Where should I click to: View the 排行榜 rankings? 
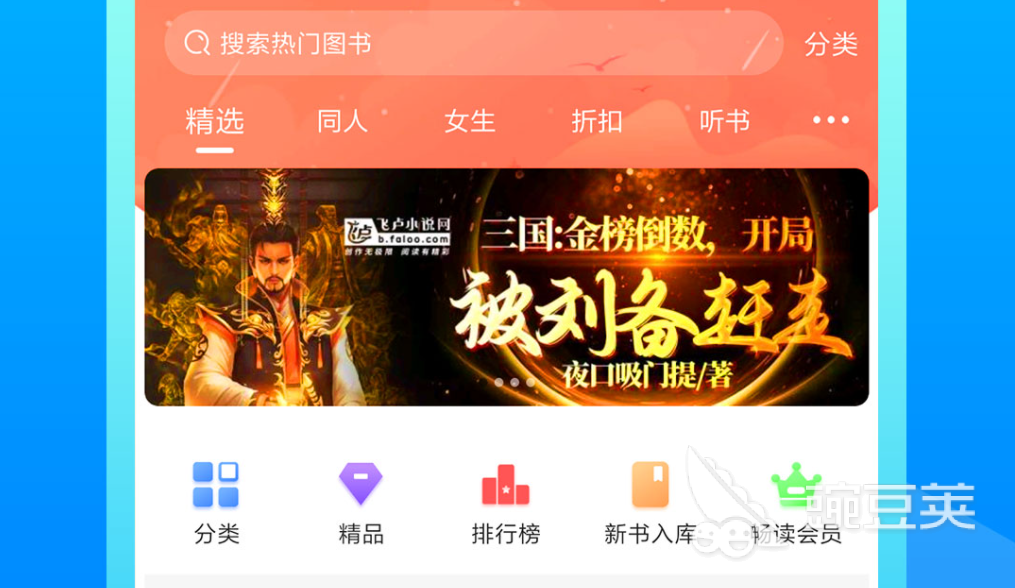(x=505, y=503)
